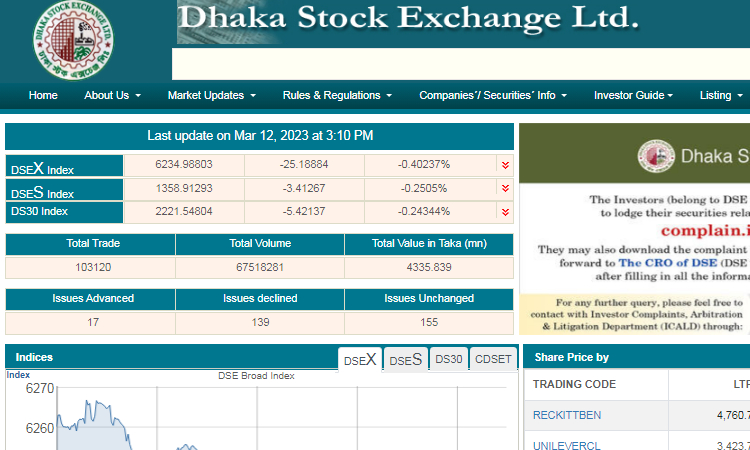Expand the DS30 Index row arrow
This screenshot has height=450, width=750.
505,211
